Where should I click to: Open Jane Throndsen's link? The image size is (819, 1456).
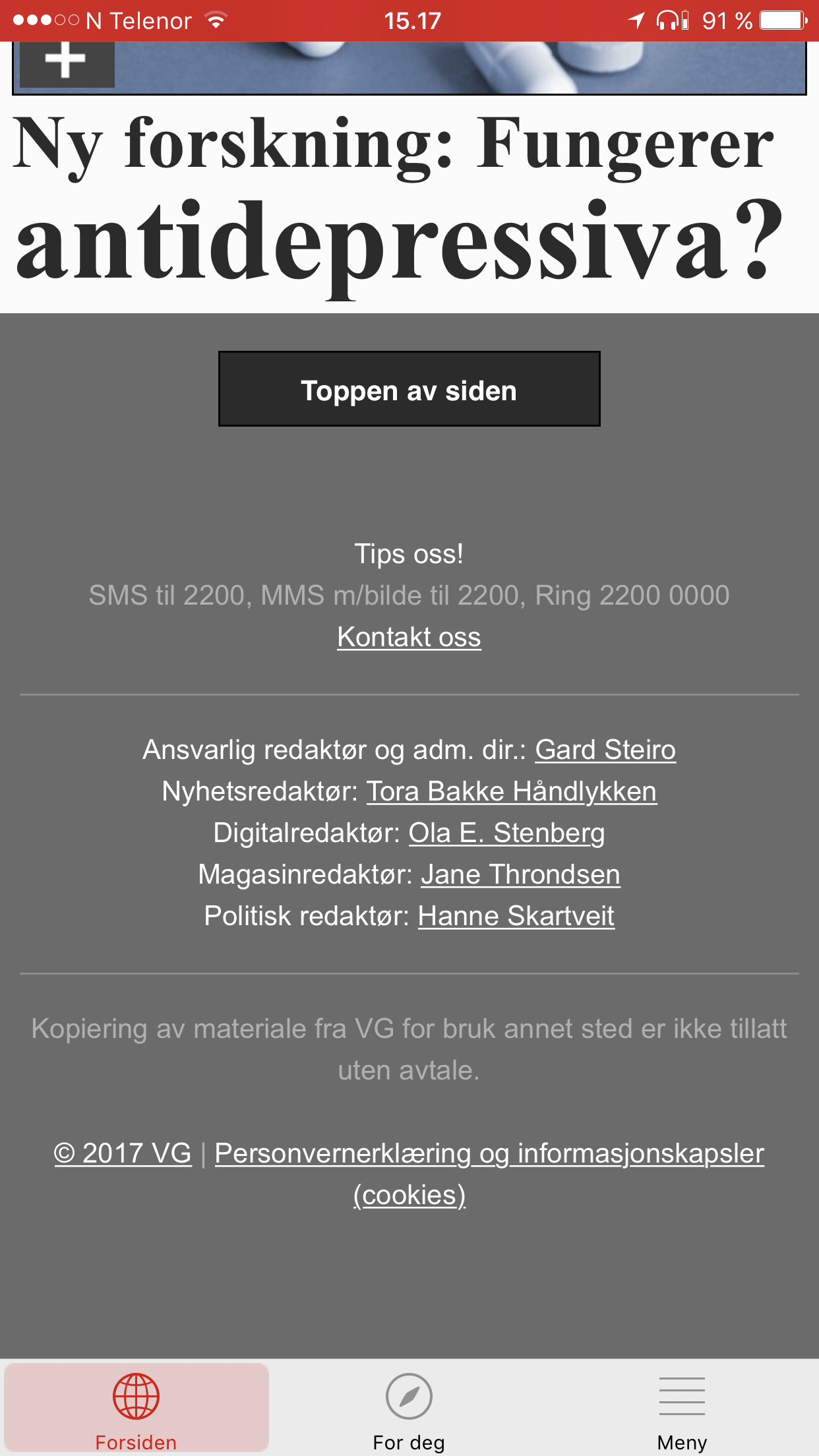coord(521,874)
